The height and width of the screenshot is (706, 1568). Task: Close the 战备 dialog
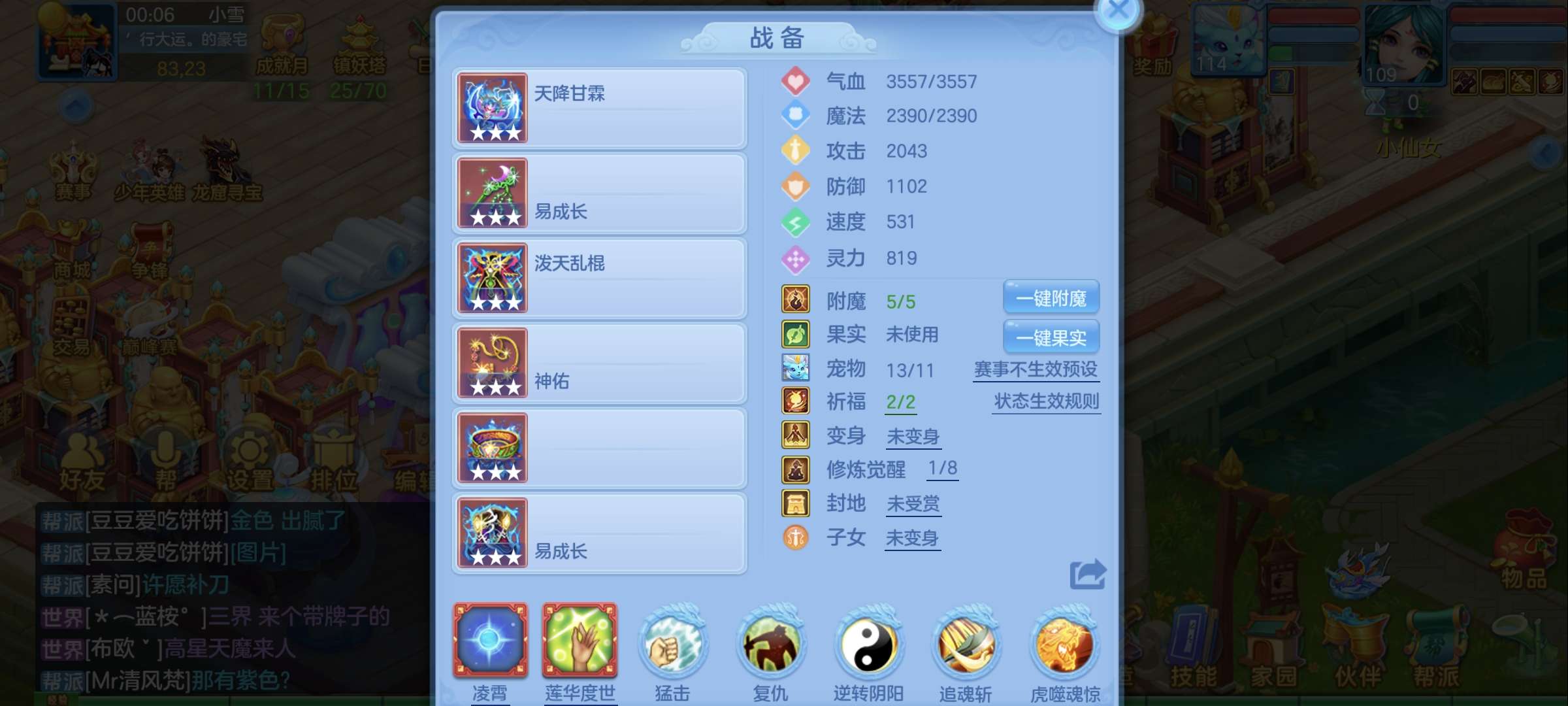(x=1118, y=11)
